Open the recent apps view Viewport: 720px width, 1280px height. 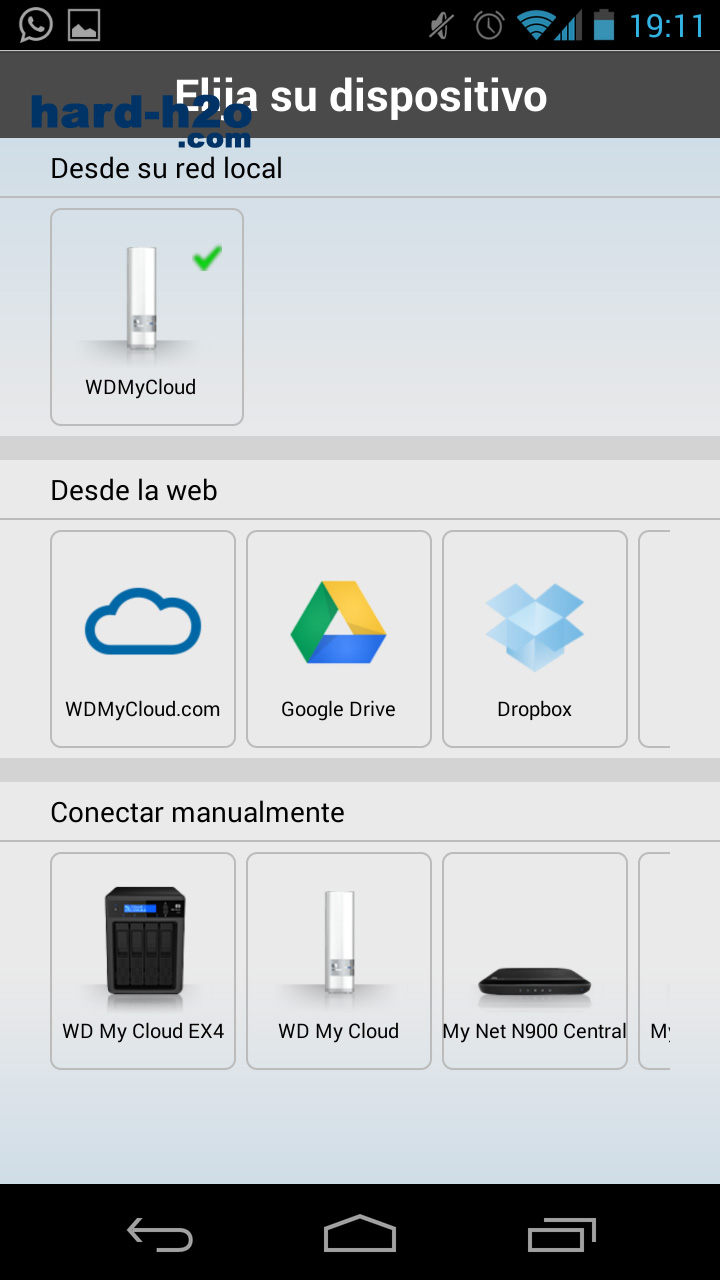point(561,1233)
